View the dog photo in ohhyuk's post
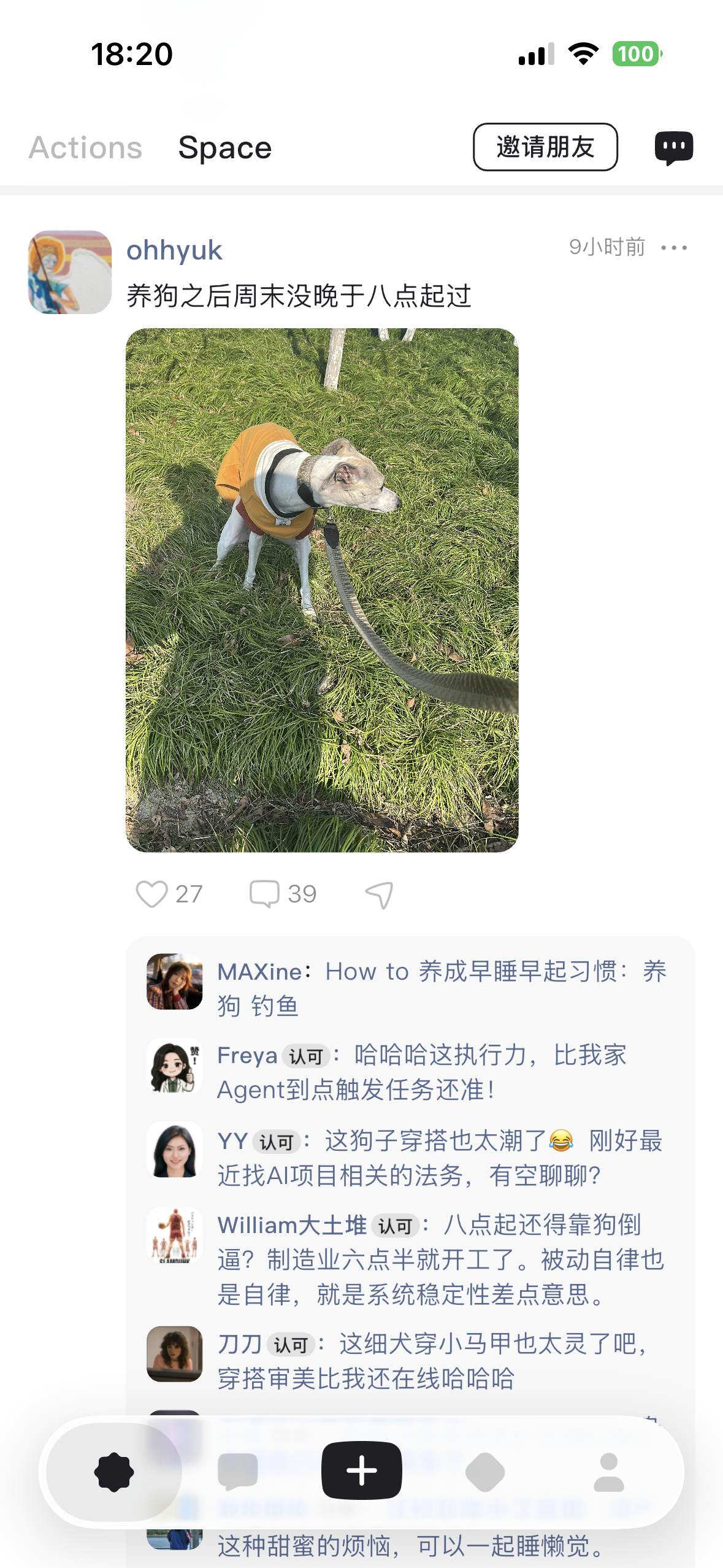Viewport: 723px width, 1568px height. pos(322,590)
